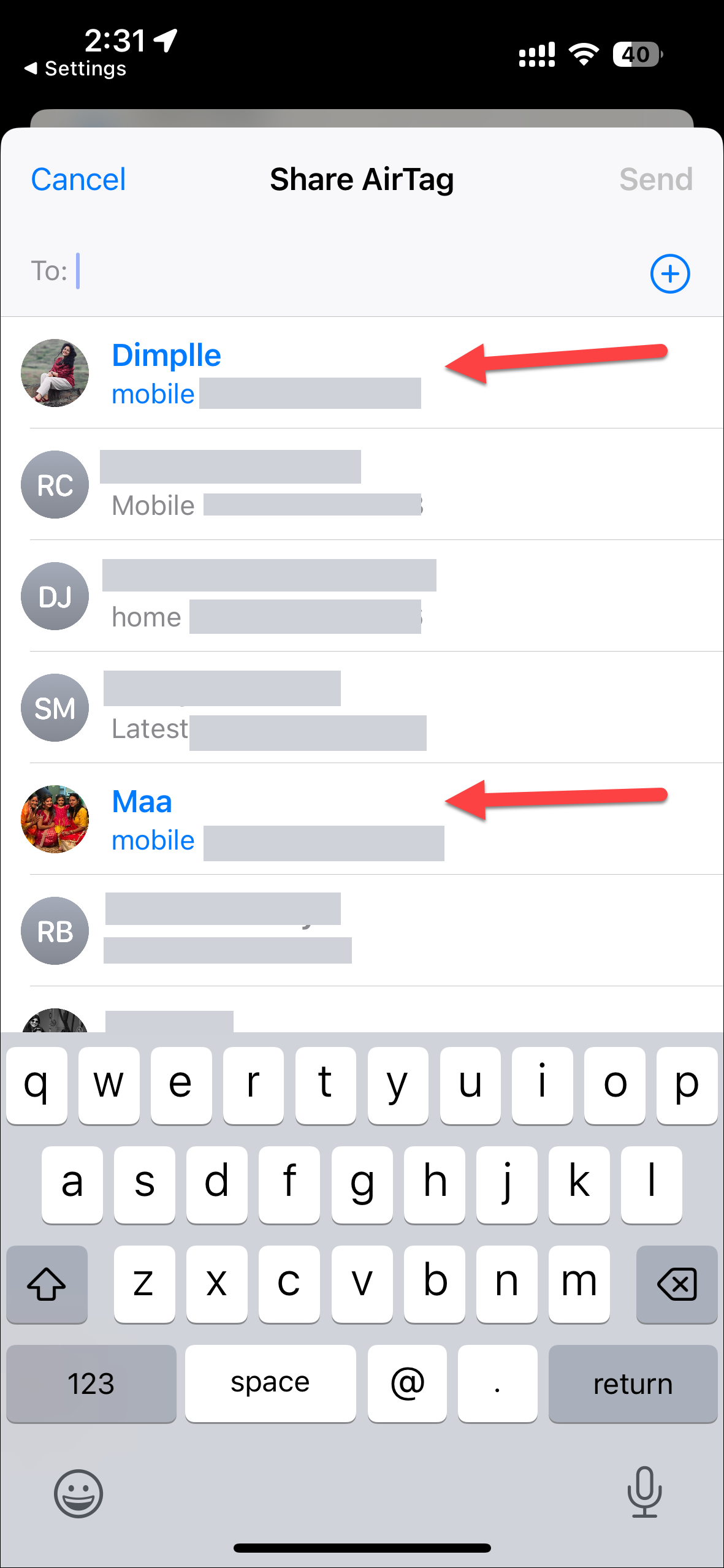
Task: Start dictation with the microphone
Action: coord(644,1492)
